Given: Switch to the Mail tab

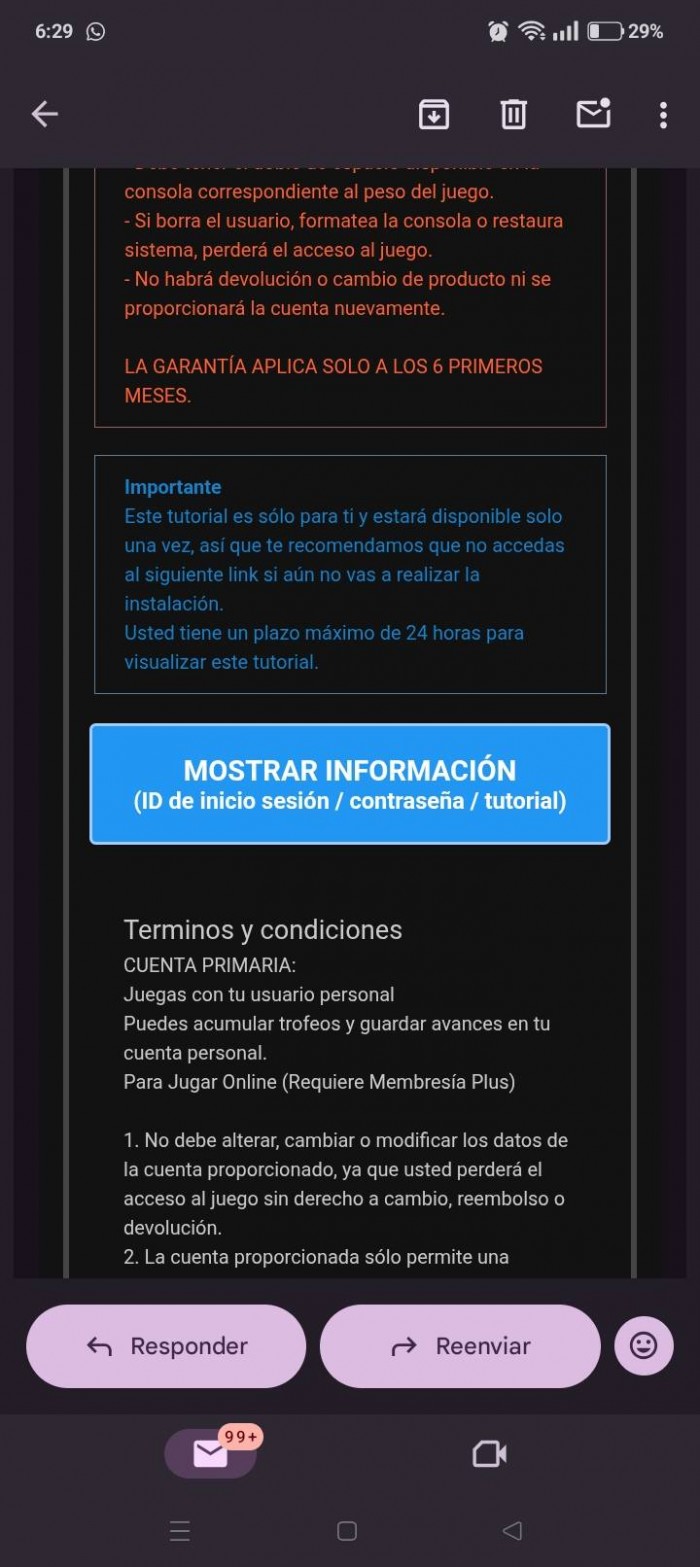Looking at the screenshot, I should pos(211,1453).
